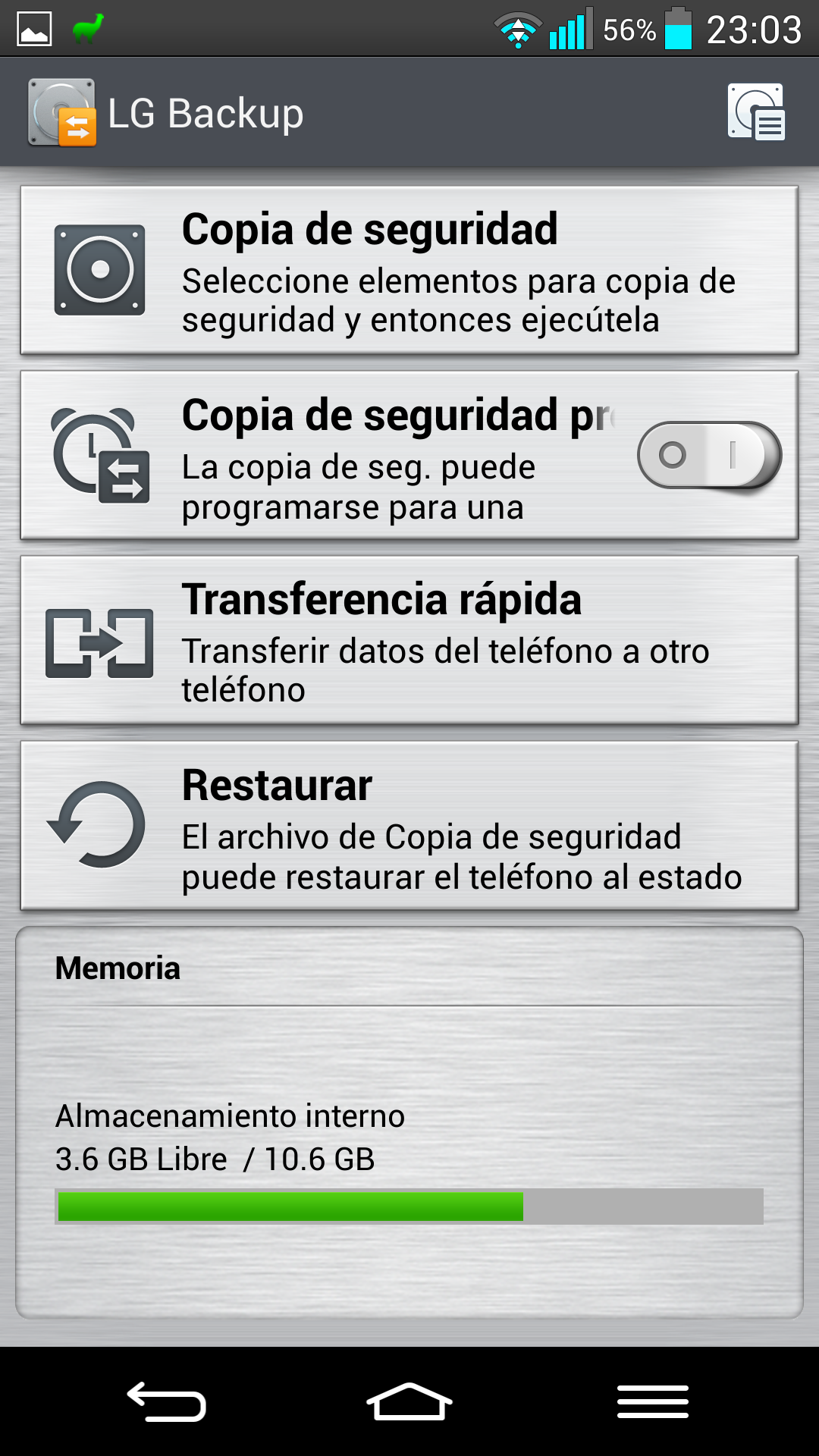Tap the system home button
This screenshot has width=819, height=1456.
(409, 1401)
